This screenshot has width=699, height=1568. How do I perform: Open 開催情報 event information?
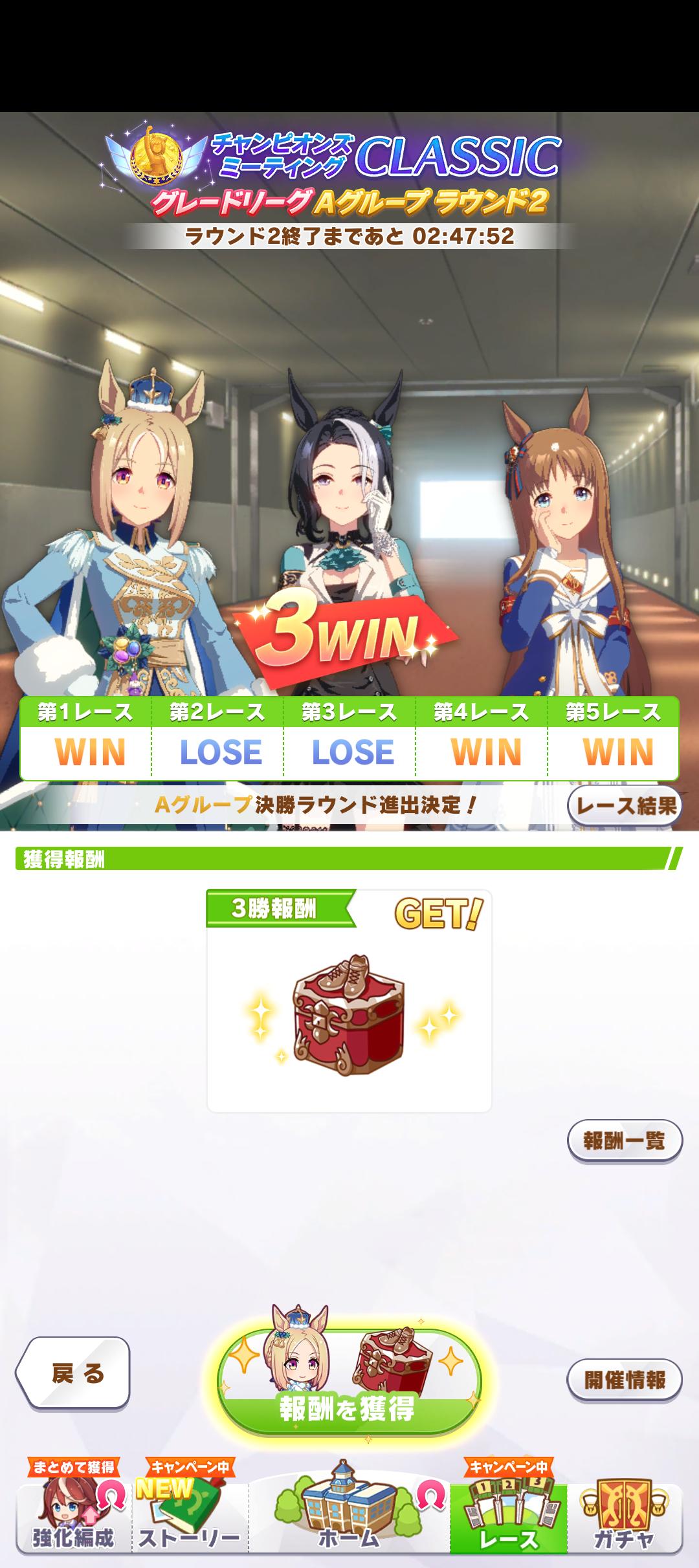click(x=625, y=1379)
